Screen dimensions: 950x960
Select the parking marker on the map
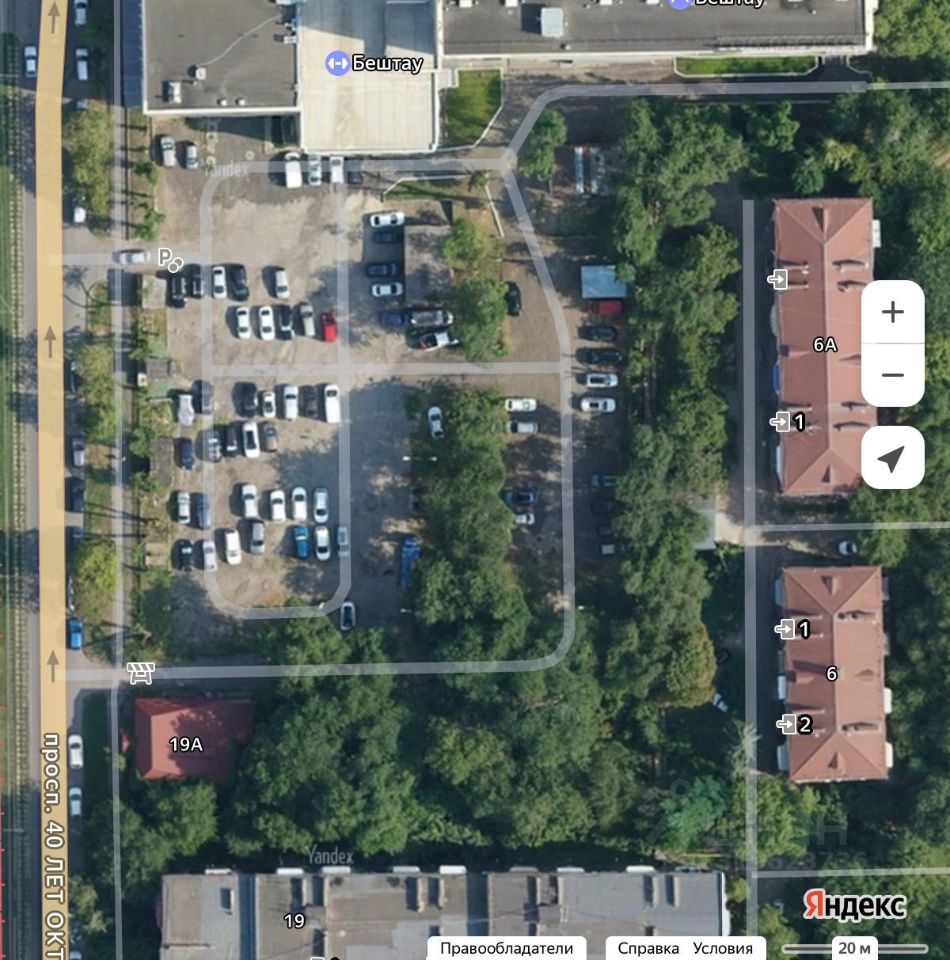click(169, 259)
